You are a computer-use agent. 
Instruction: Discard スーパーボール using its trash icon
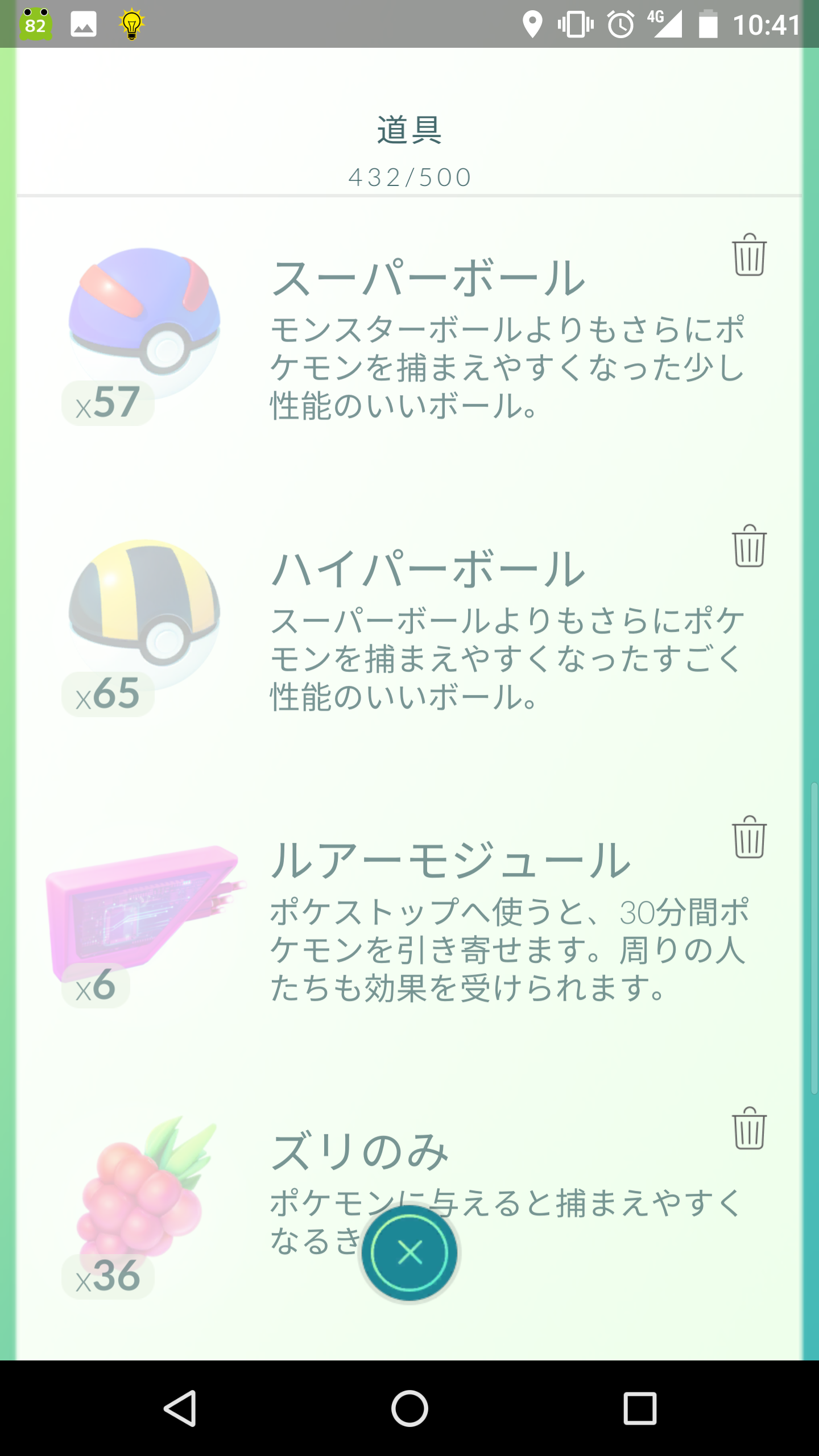pyautogui.click(x=749, y=255)
